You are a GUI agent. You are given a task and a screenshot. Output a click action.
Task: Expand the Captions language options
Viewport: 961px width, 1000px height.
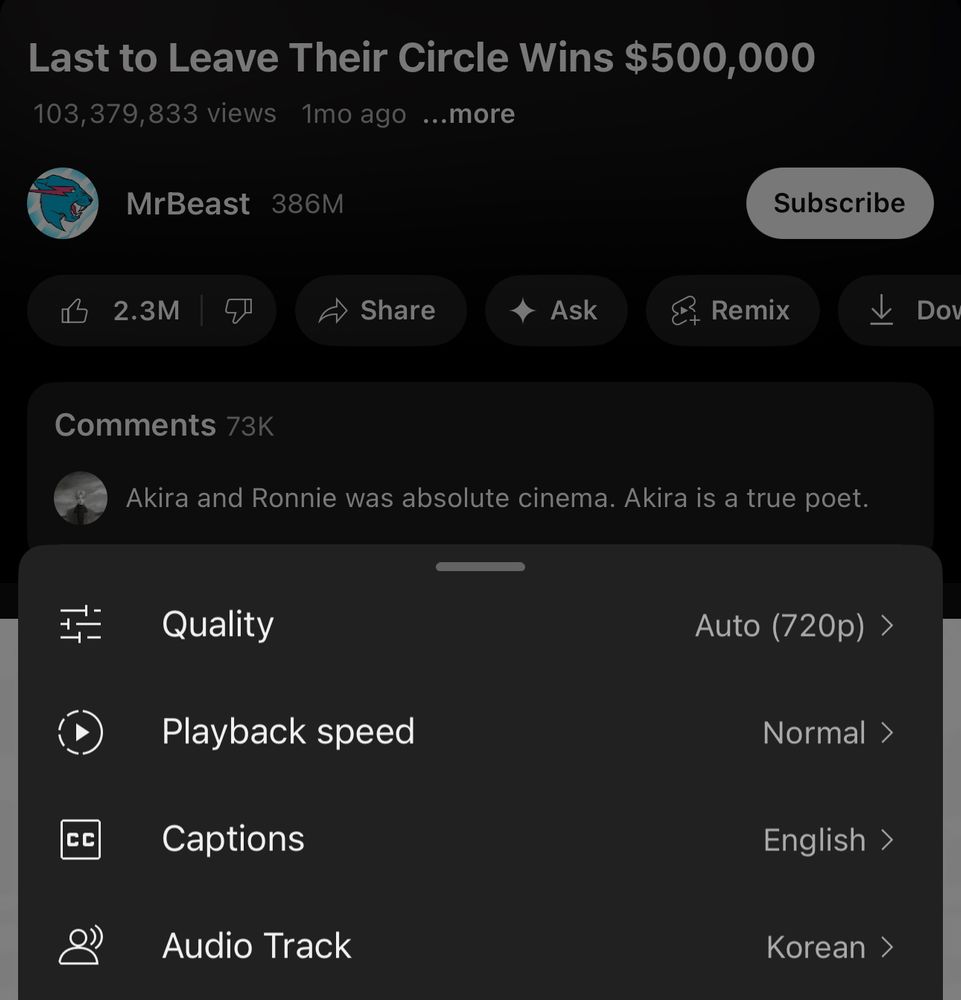[888, 840]
